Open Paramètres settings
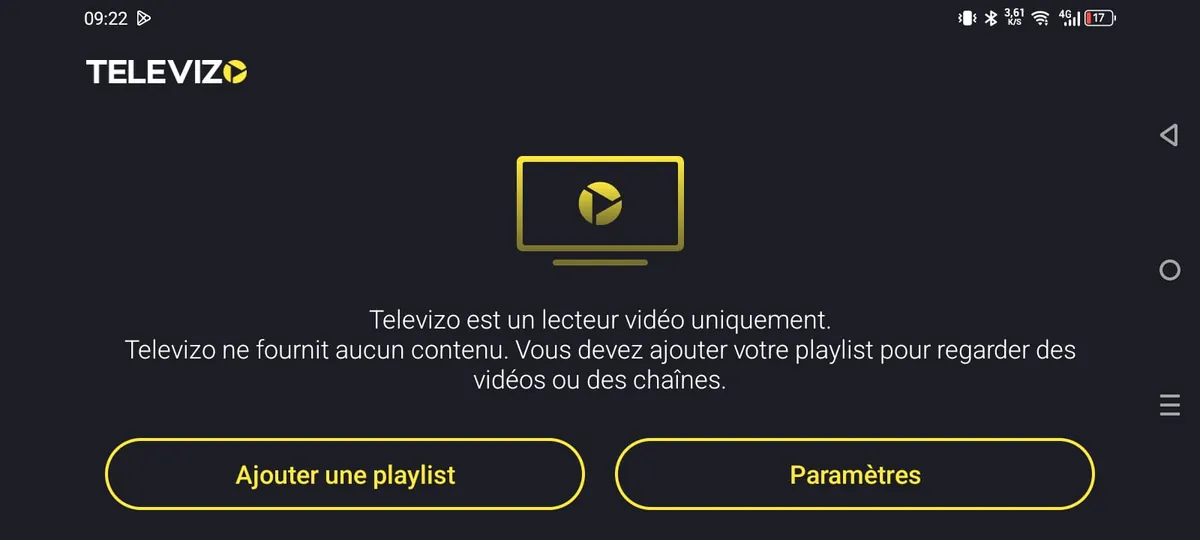Screen dimensions: 1200x540 pyautogui.click(x=855, y=475)
